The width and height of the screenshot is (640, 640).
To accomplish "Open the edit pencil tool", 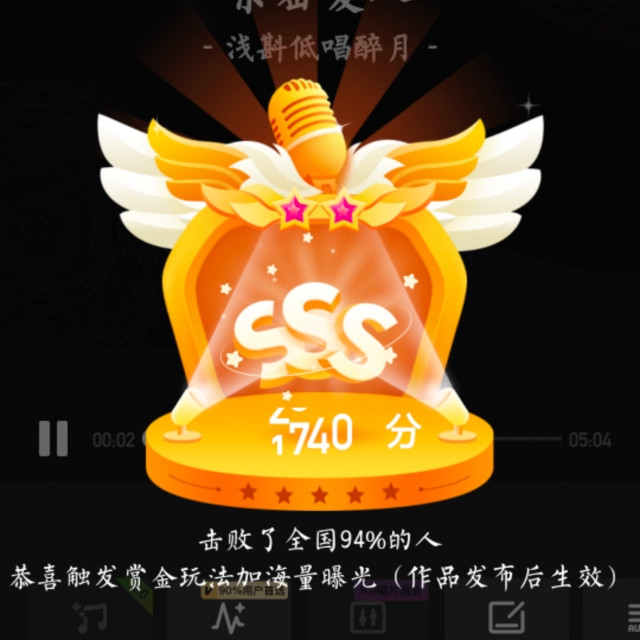I will [x=507, y=617].
